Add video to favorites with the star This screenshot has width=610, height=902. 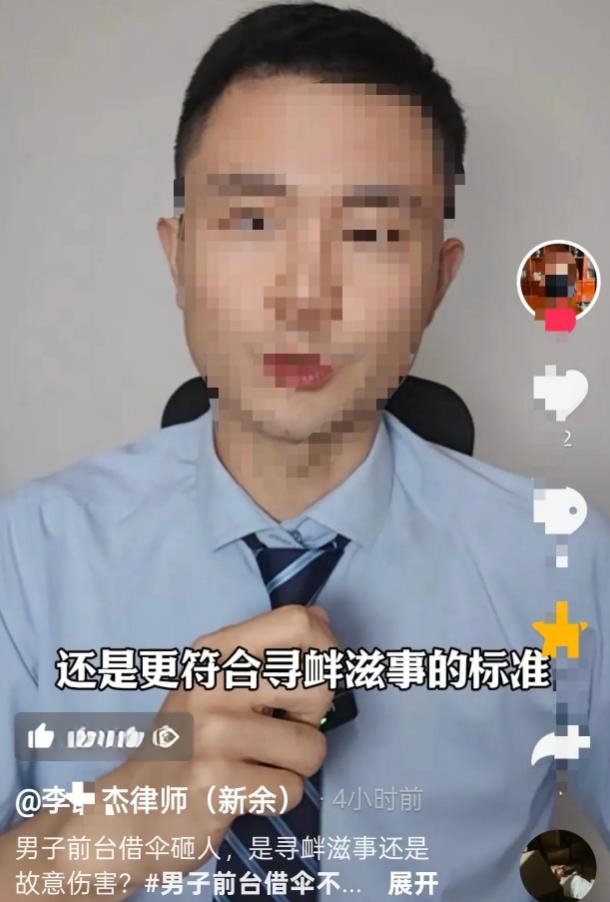(559, 630)
